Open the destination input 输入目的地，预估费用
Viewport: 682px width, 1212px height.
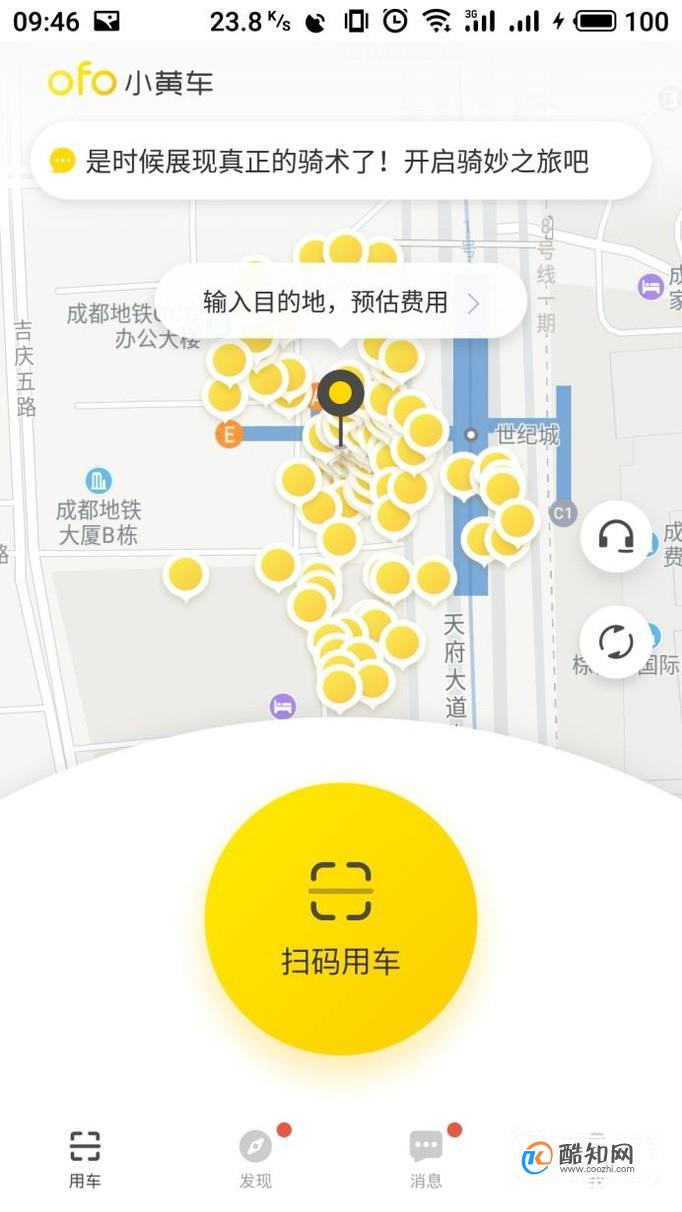click(x=341, y=302)
